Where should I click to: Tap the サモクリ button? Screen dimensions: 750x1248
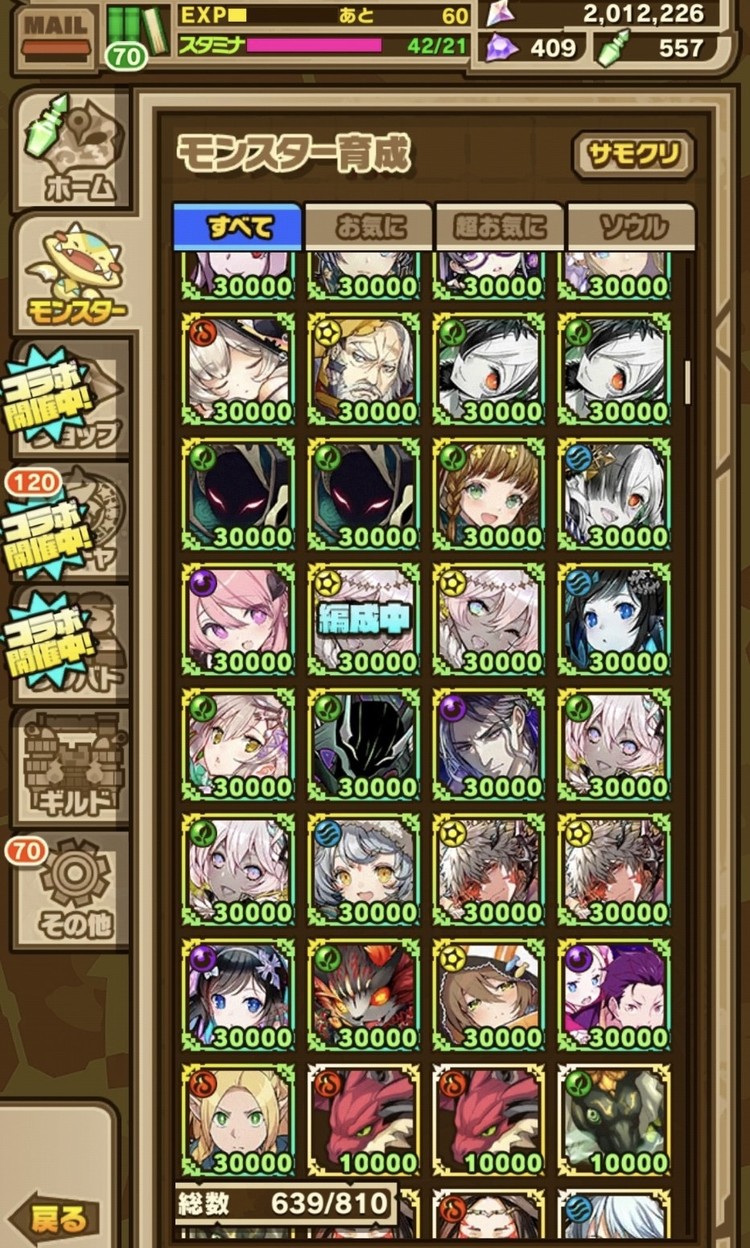click(x=634, y=155)
